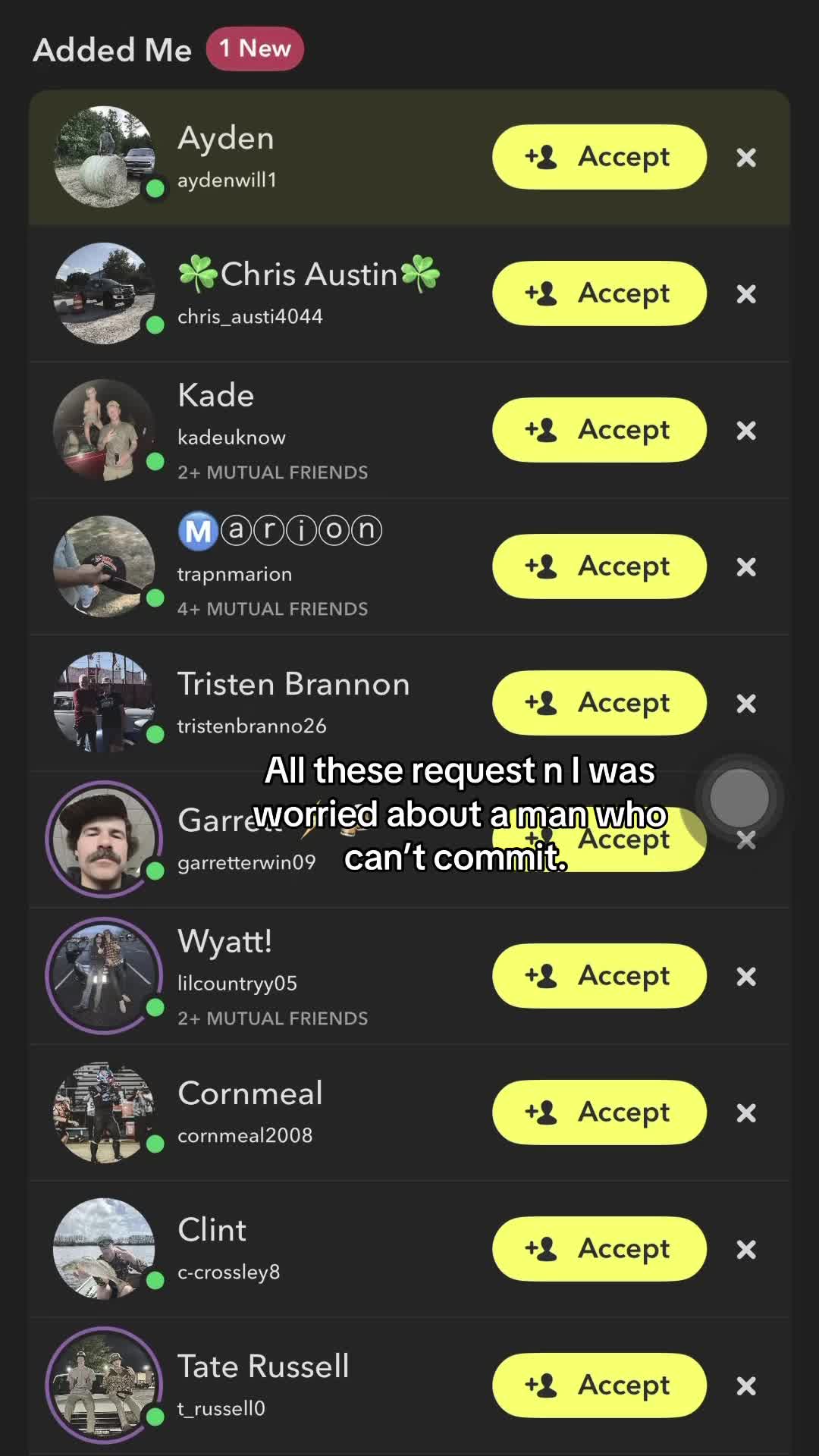819x1456 pixels.
Task: Accept Cornmeal's friend request
Action: point(599,1112)
